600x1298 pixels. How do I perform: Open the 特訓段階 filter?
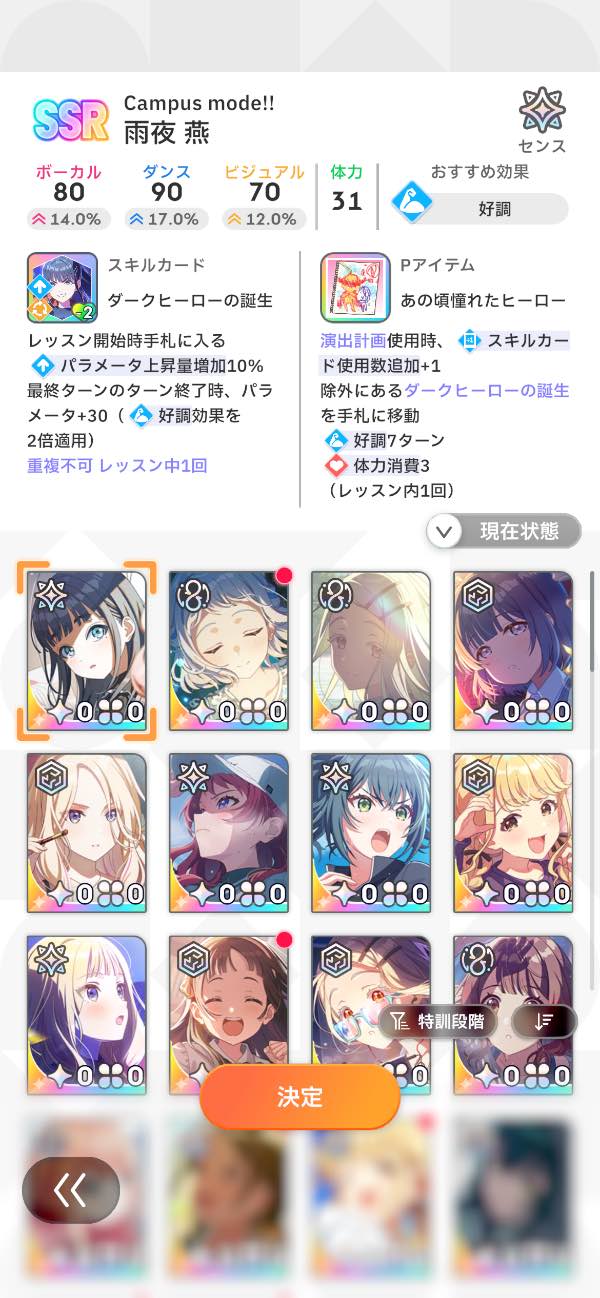tap(441, 1021)
